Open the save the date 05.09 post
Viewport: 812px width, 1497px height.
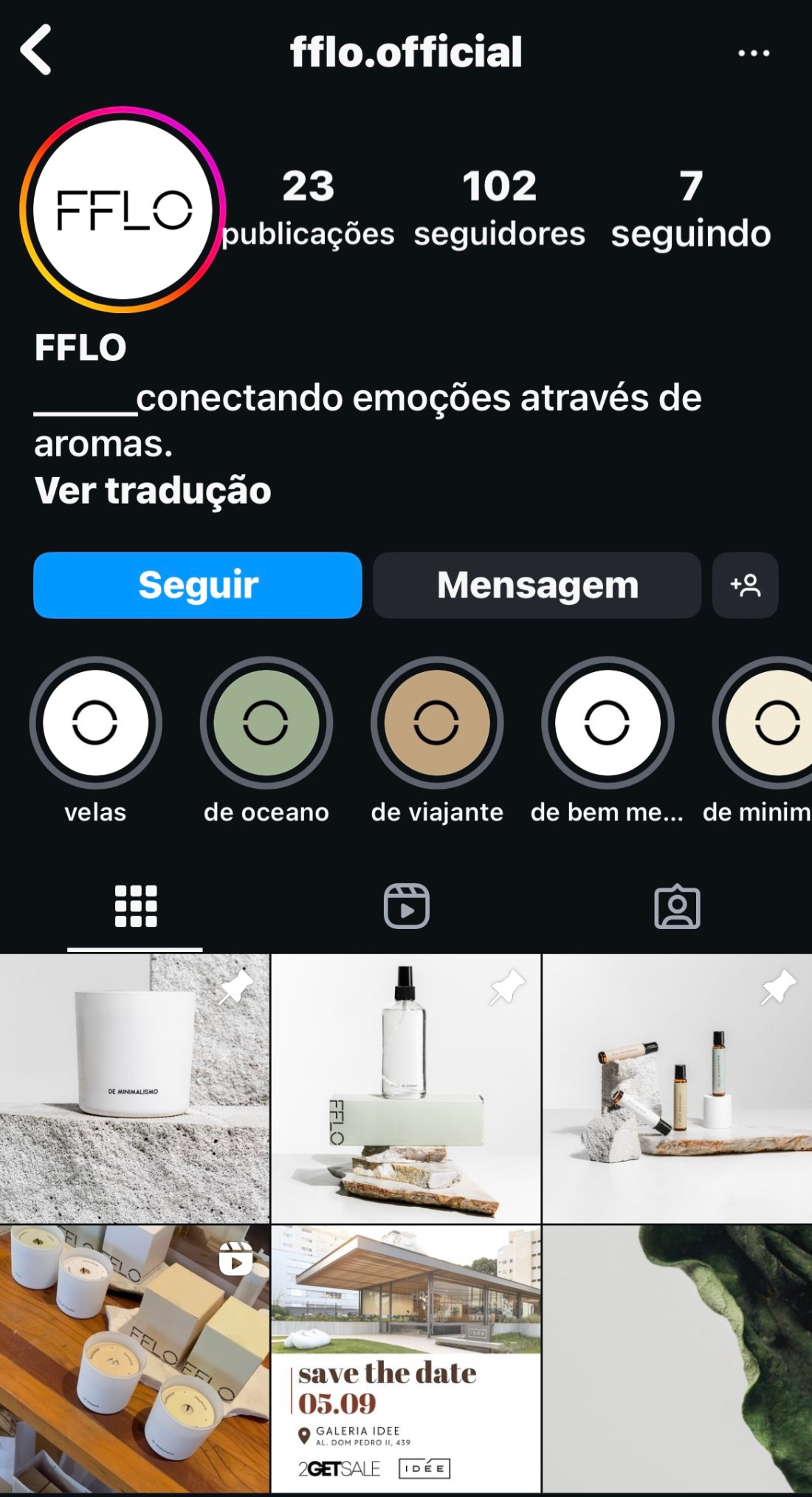[406, 1359]
